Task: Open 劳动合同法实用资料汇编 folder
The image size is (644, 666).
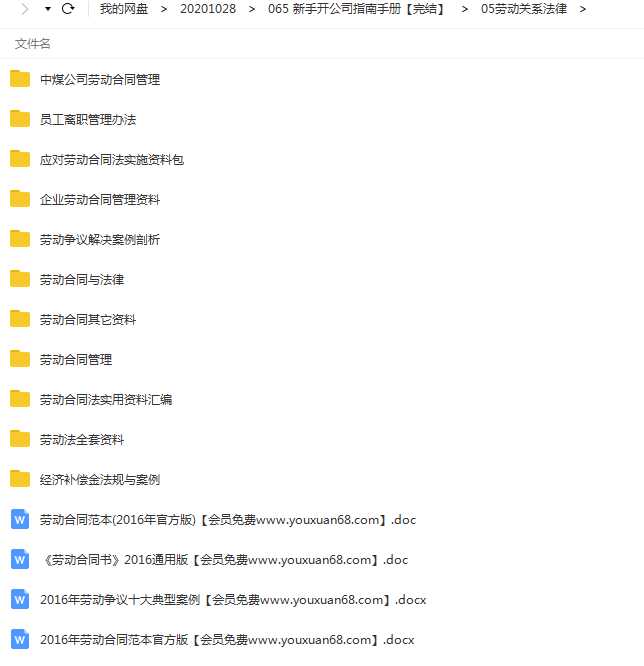Action: pos(106,399)
